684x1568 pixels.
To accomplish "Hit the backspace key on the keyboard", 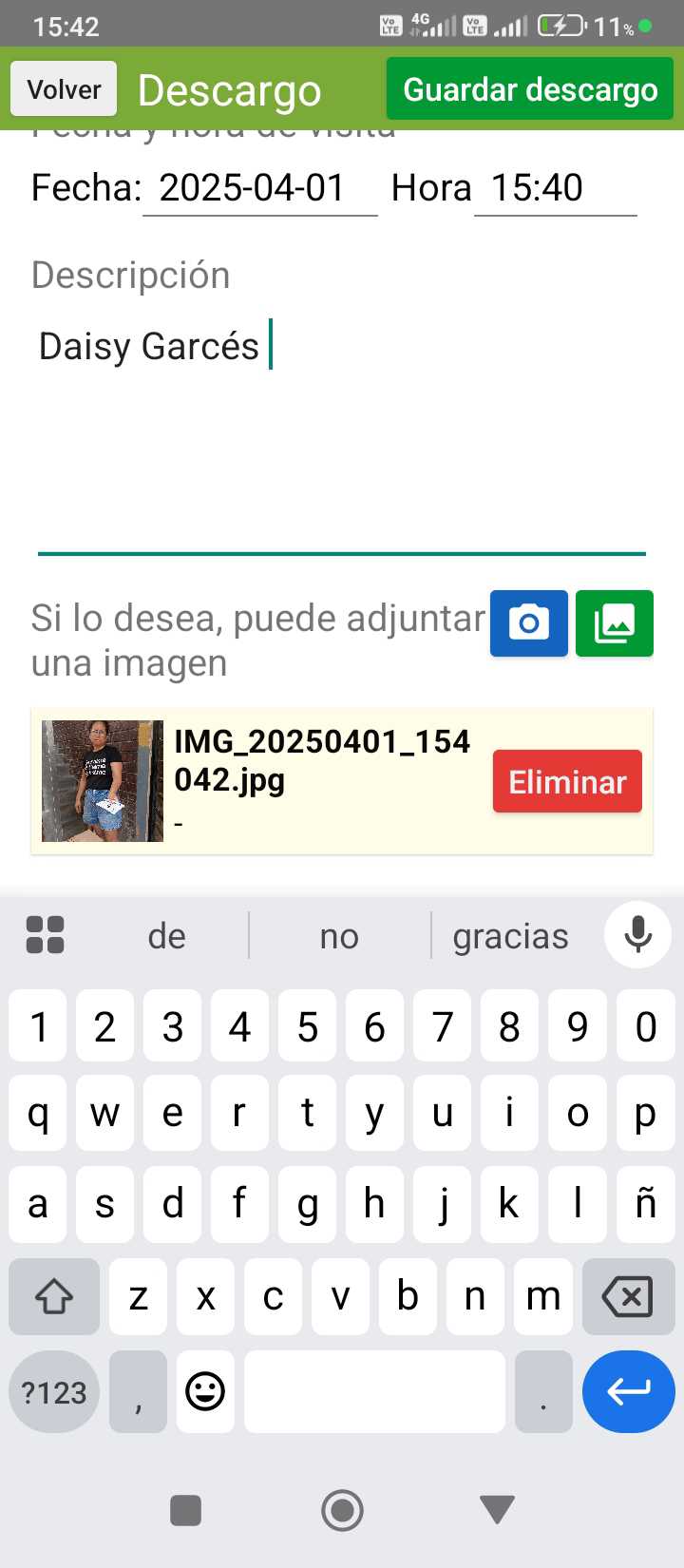I will coord(627,1296).
